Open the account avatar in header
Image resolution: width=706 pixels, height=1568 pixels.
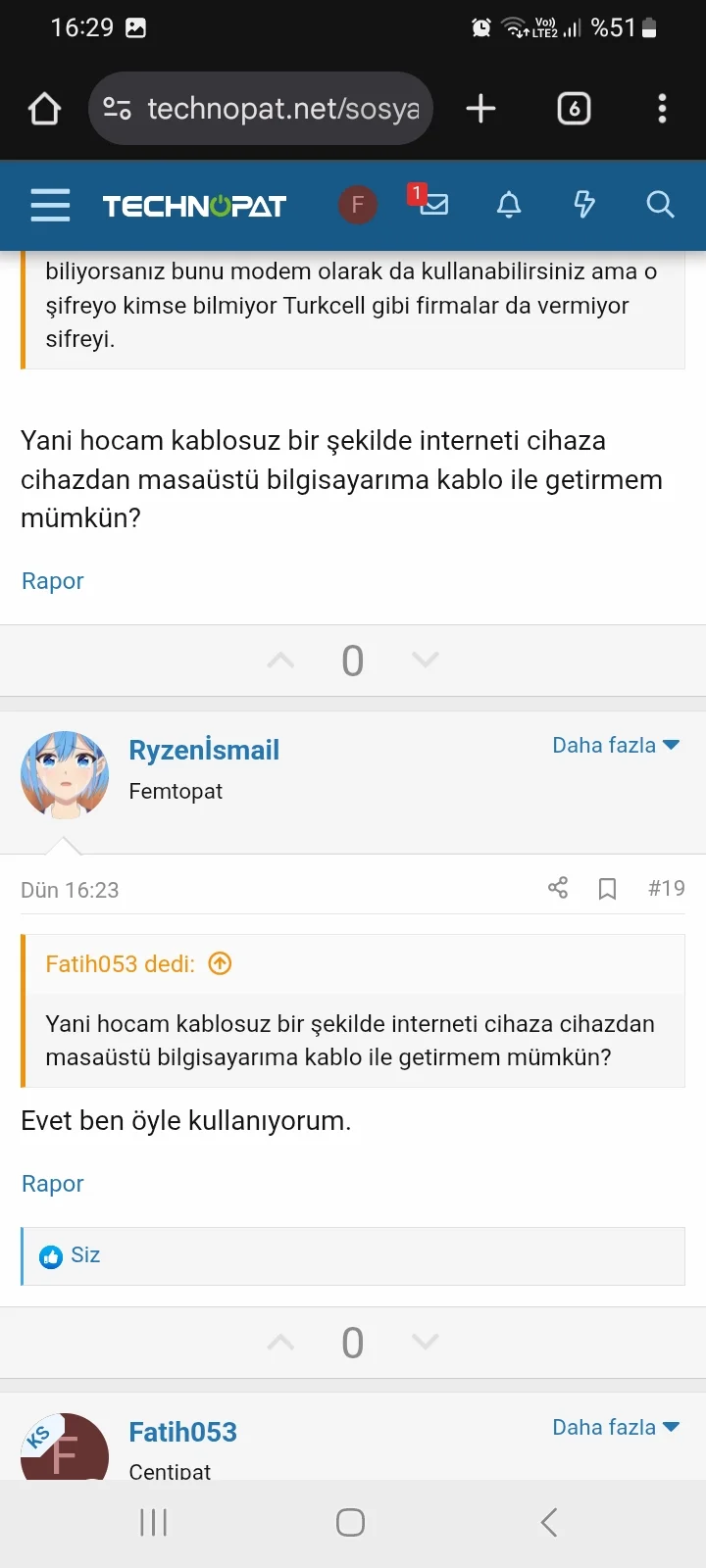coord(358,204)
